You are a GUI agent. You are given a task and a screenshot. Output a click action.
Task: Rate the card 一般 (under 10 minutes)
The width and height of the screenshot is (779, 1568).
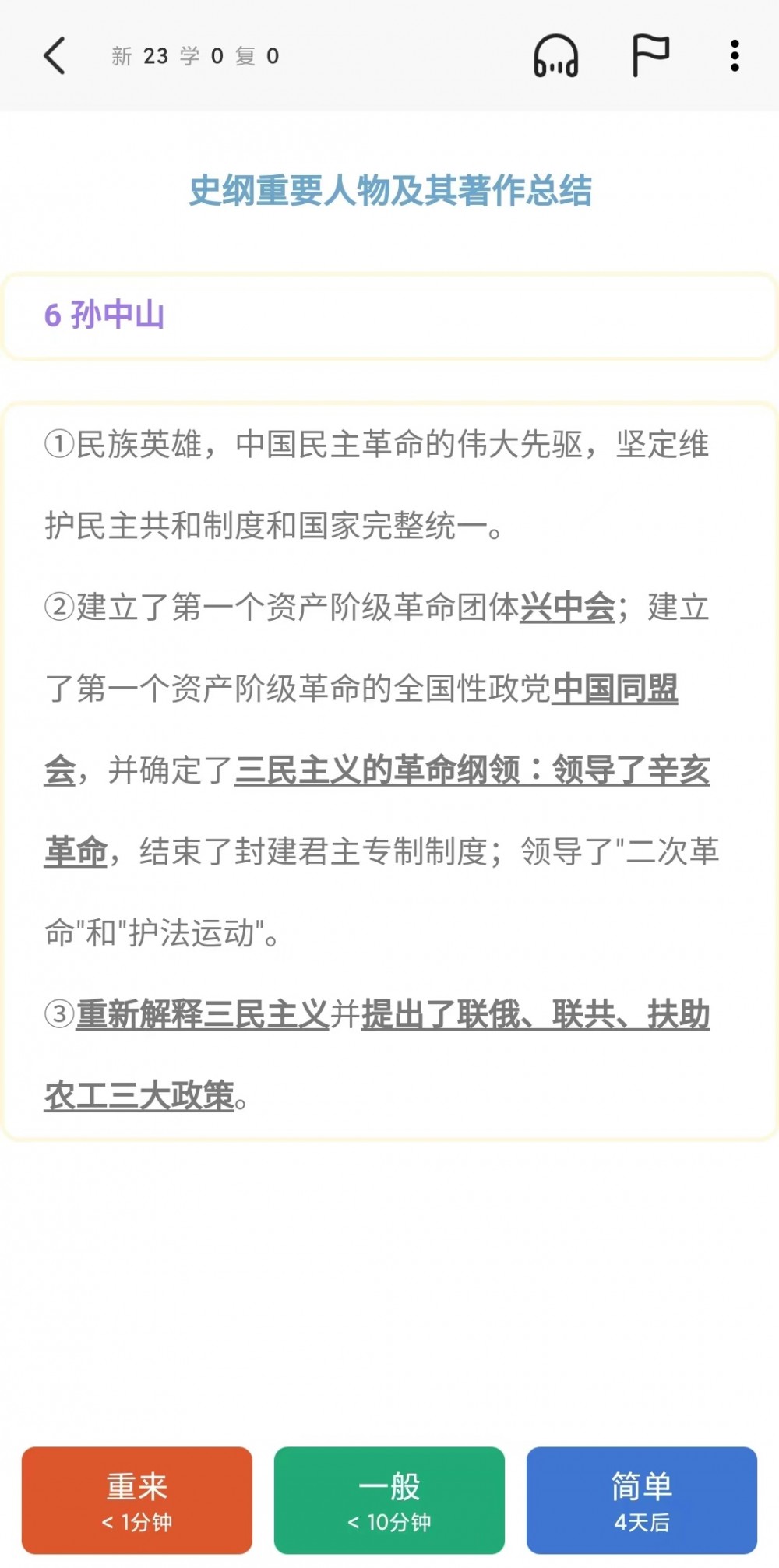pyautogui.click(x=389, y=1500)
